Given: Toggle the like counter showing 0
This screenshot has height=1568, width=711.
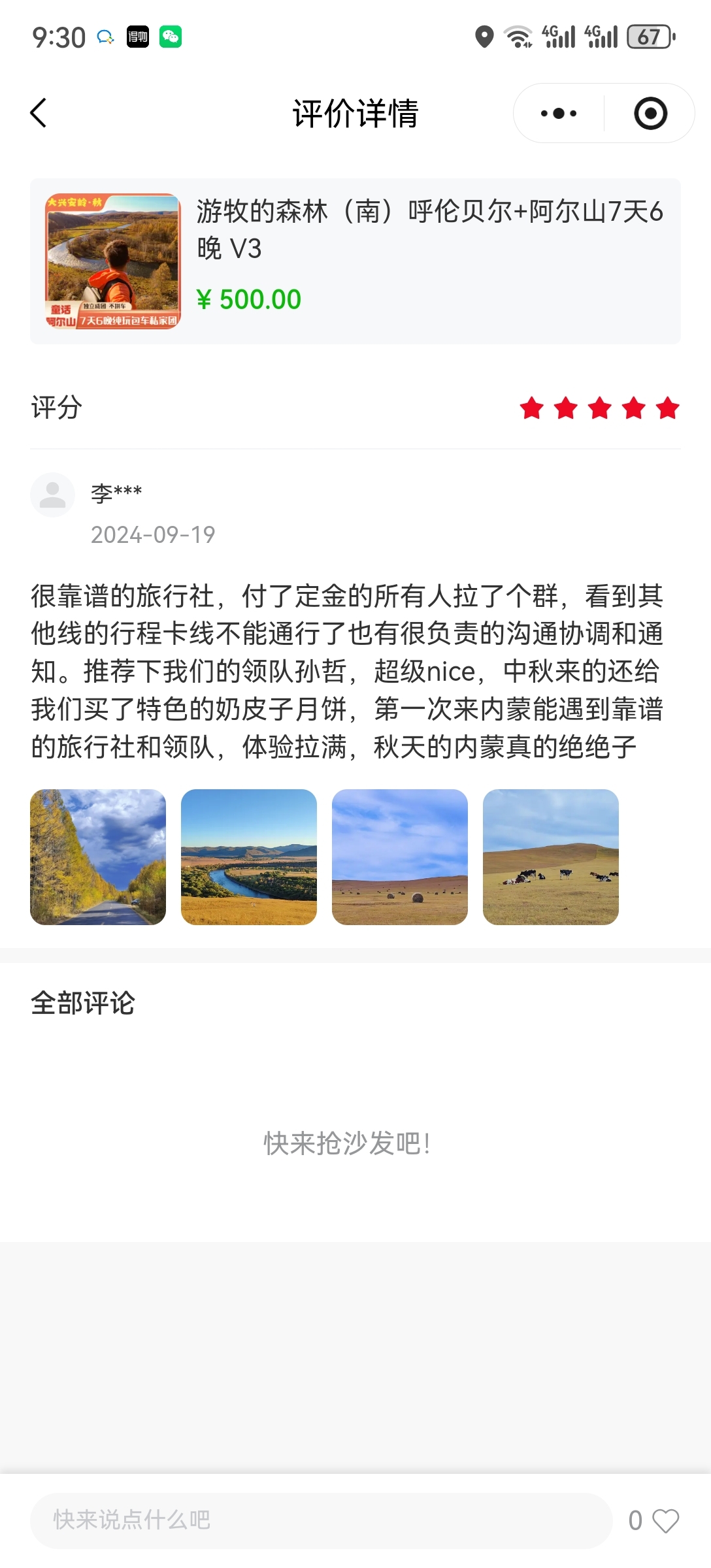Looking at the screenshot, I should [636, 1520].
